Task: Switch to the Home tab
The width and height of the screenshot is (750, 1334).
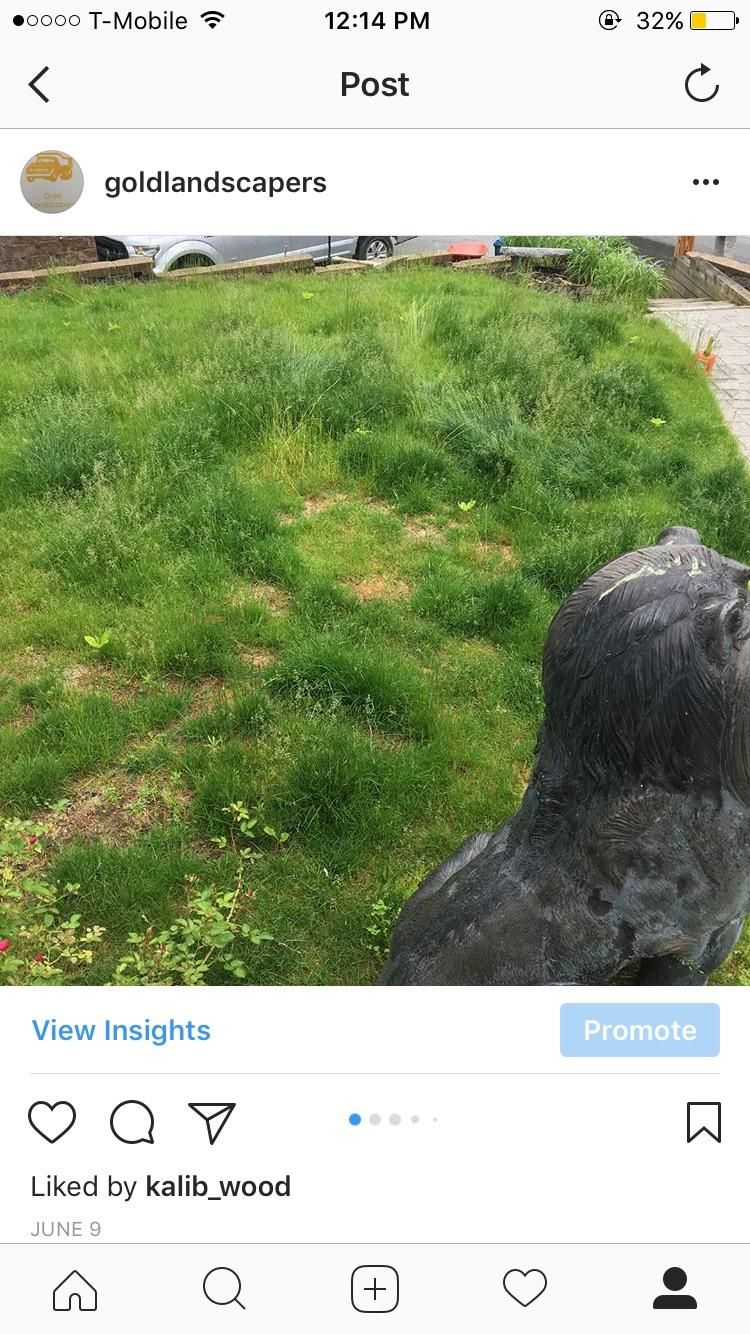Action: tap(75, 1289)
